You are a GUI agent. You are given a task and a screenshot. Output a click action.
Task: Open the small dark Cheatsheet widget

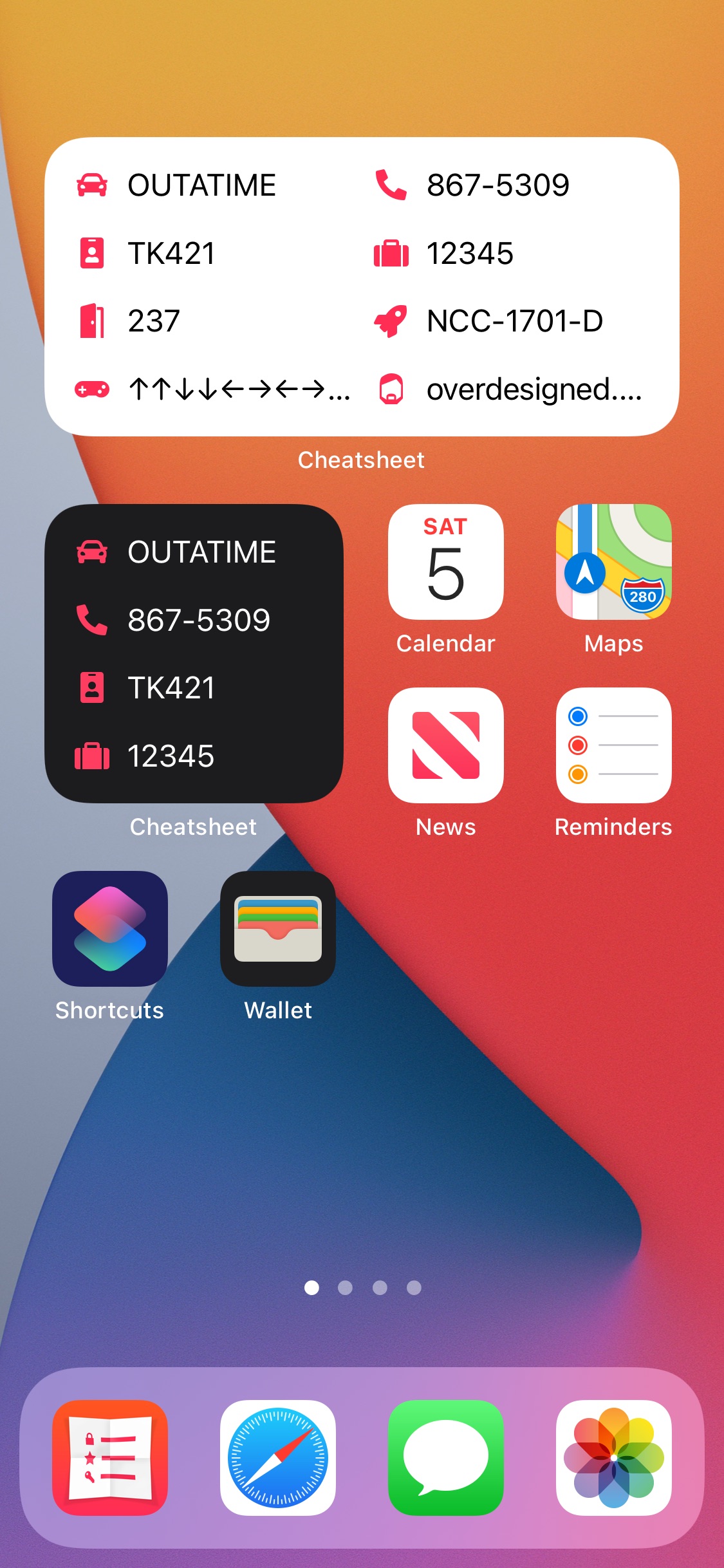194,653
